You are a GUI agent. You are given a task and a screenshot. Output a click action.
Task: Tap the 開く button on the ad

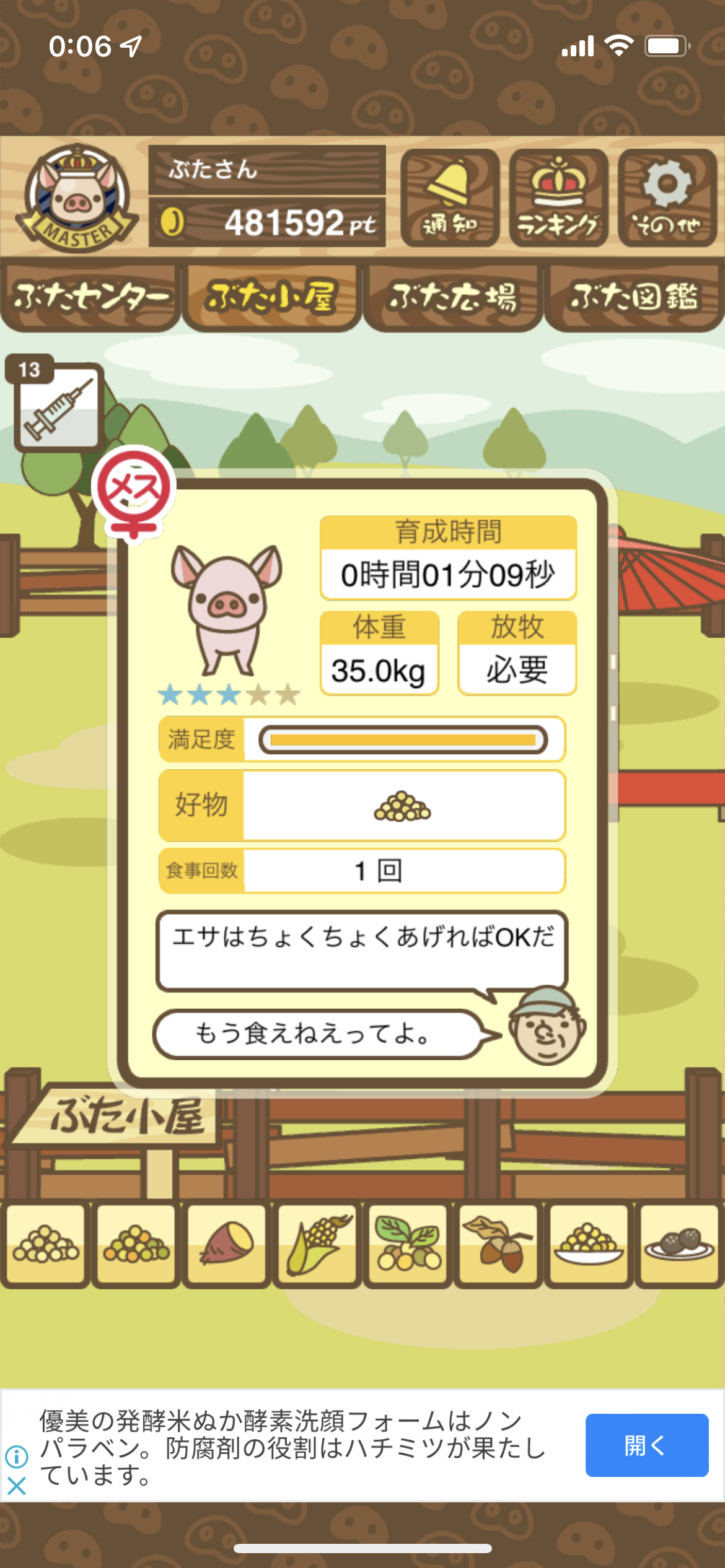(x=647, y=1445)
